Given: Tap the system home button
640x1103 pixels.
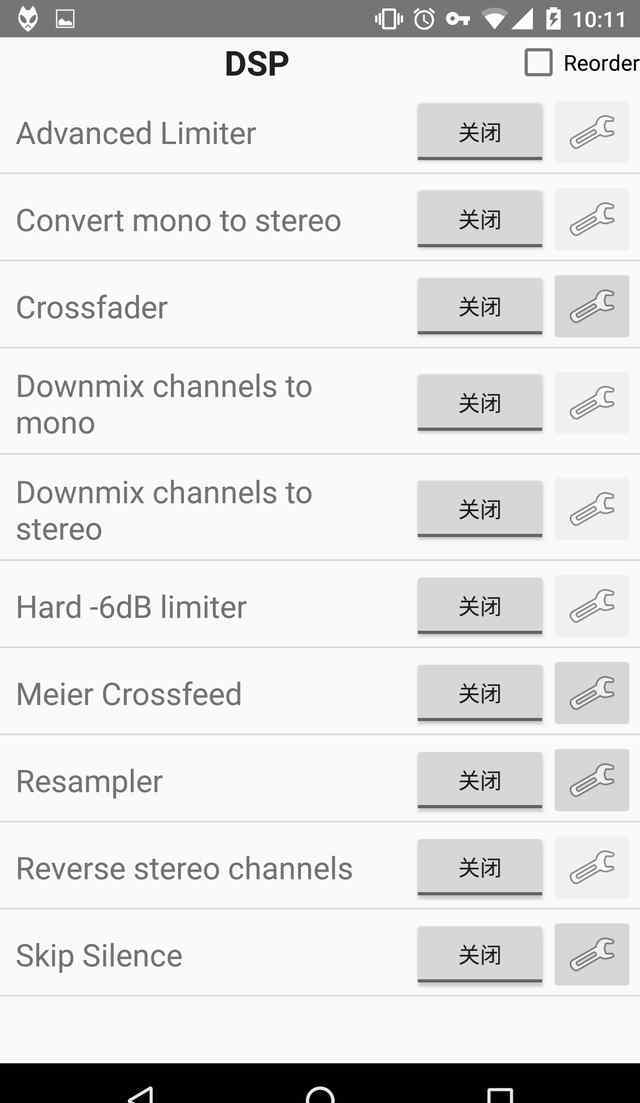Looking at the screenshot, I should (x=320, y=1092).
